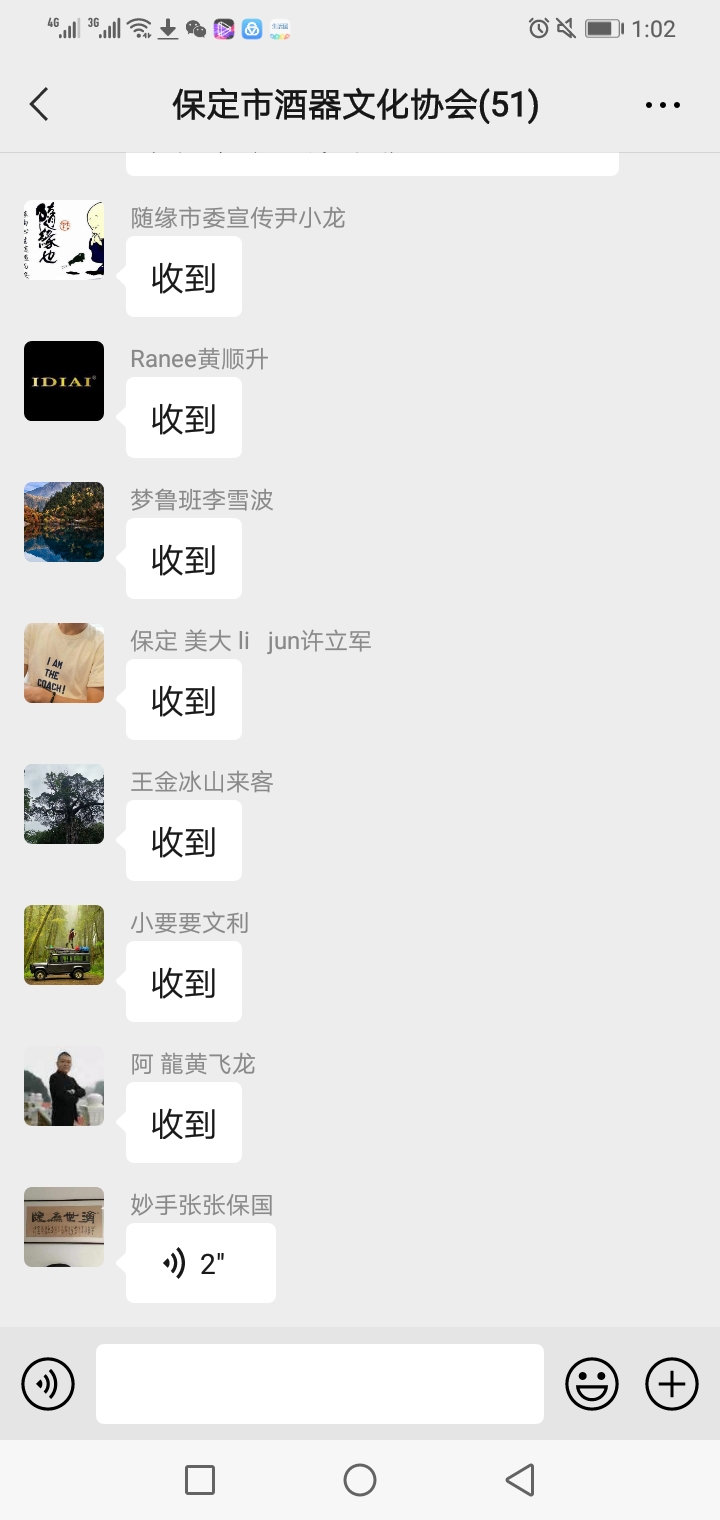The height and width of the screenshot is (1520, 720).
Task: Play 张保国's 2-second voice message
Action: point(200,1263)
